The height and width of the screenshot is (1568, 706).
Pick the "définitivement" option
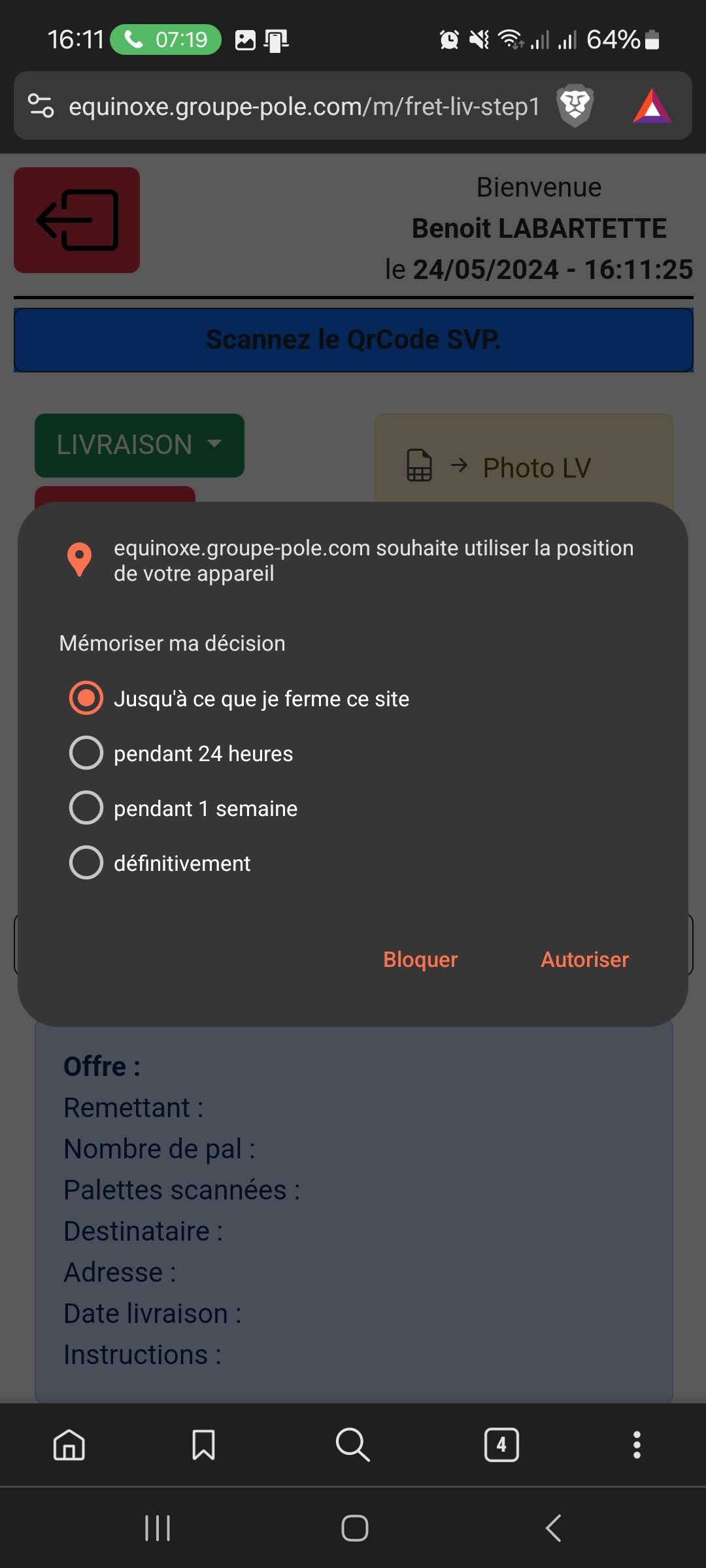(86, 863)
